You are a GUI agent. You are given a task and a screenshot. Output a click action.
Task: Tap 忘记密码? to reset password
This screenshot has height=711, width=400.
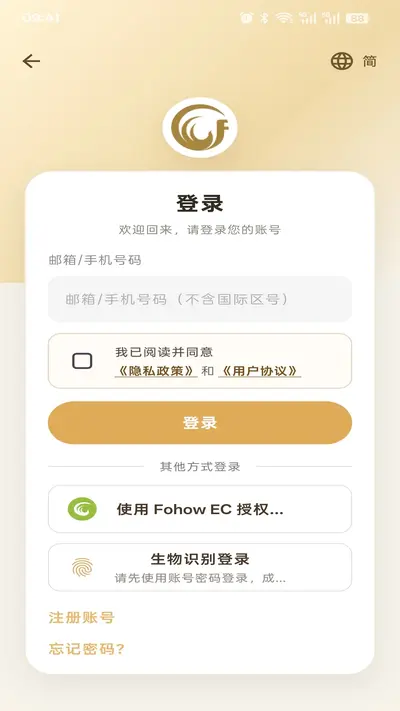(x=86, y=649)
